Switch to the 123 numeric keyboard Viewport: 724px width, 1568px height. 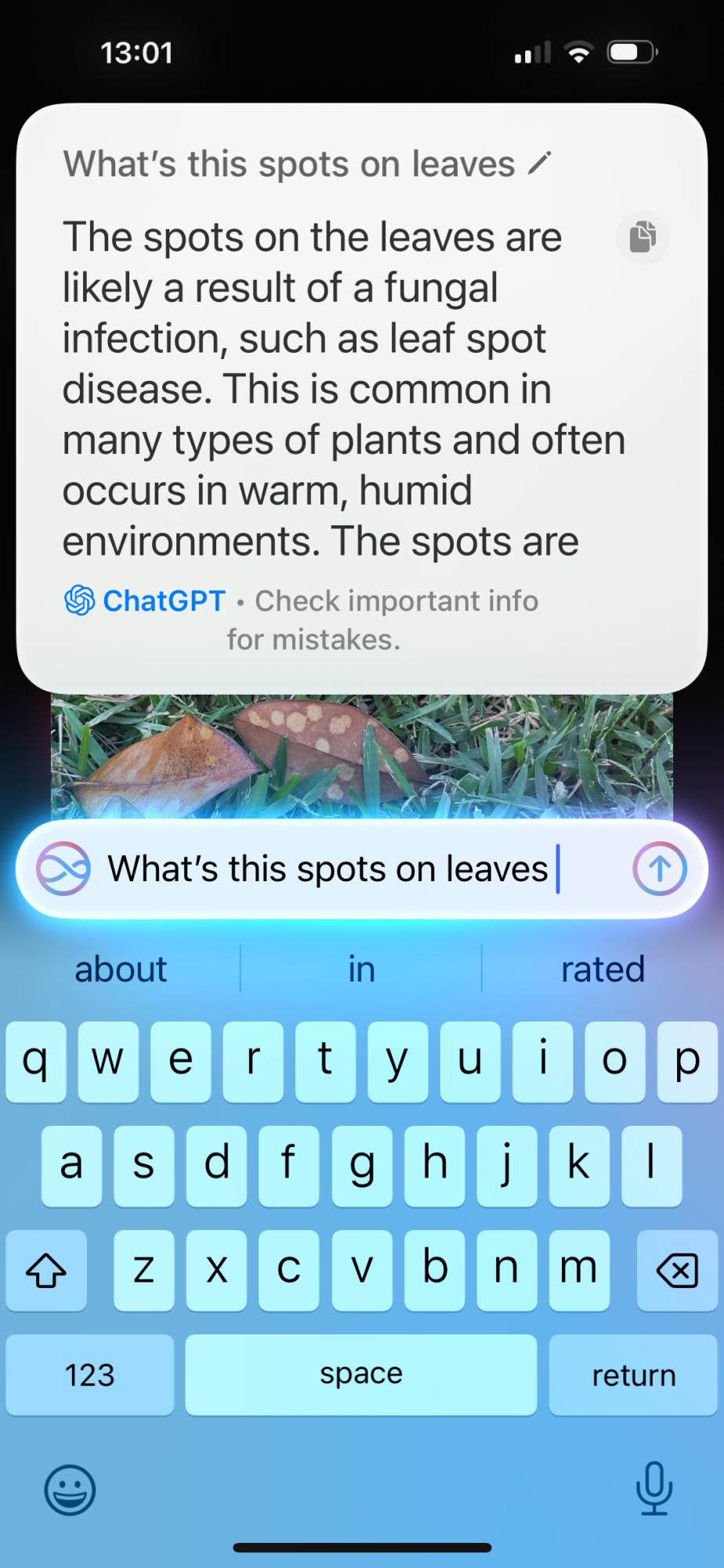(x=89, y=1375)
